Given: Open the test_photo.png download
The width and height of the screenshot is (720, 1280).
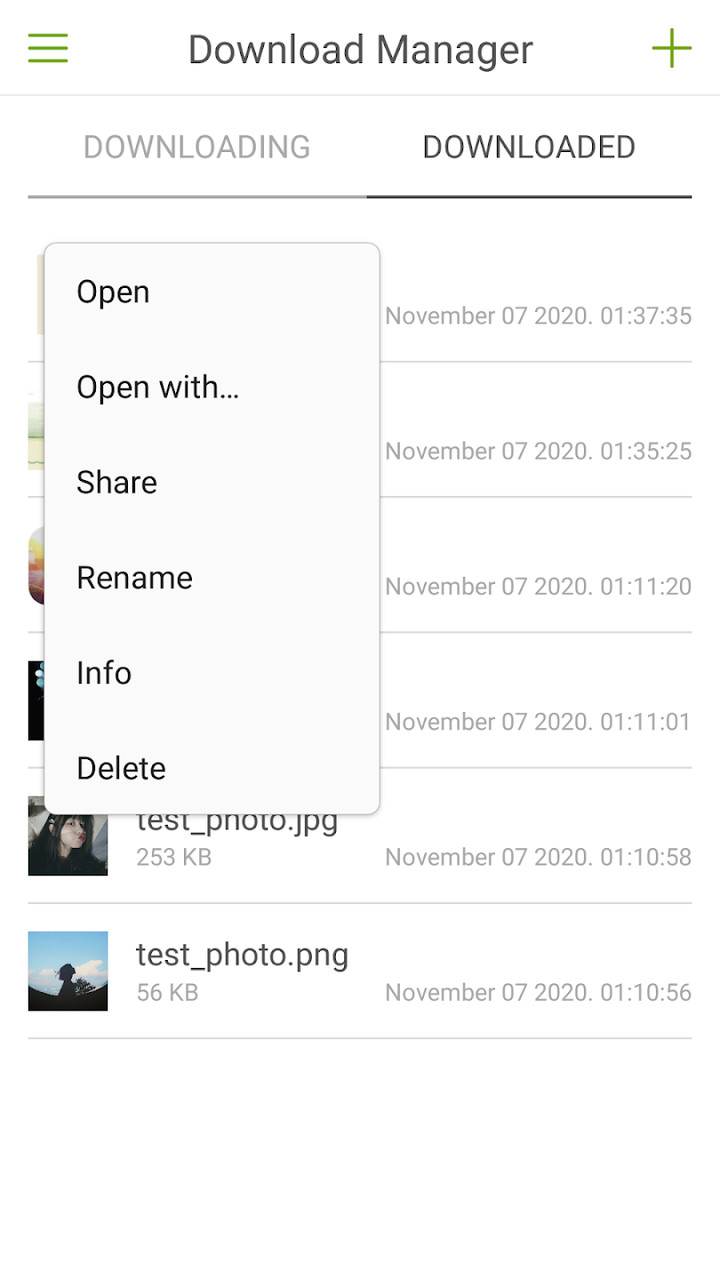Looking at the screenshot, I should 360,971.
